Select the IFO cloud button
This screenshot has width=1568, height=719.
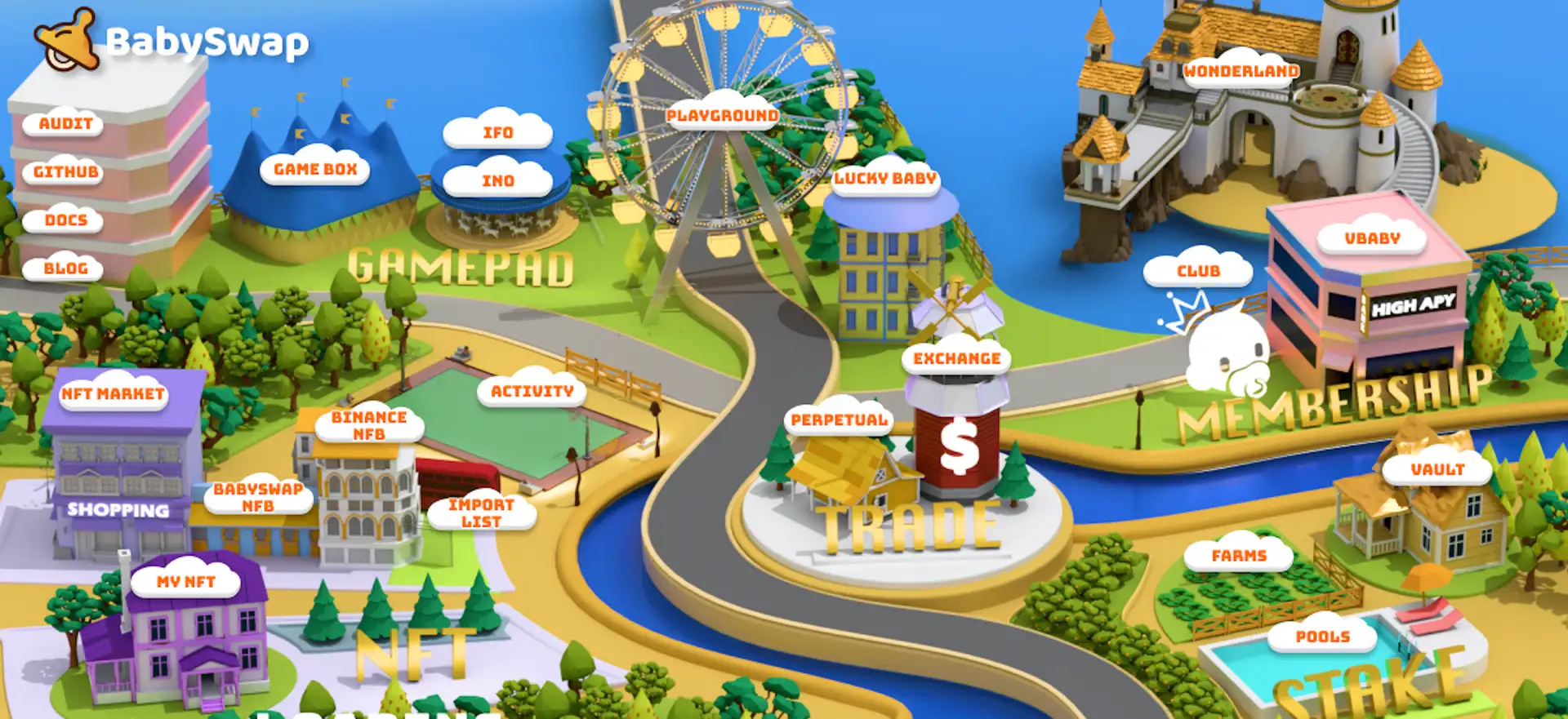pos(497,132)
